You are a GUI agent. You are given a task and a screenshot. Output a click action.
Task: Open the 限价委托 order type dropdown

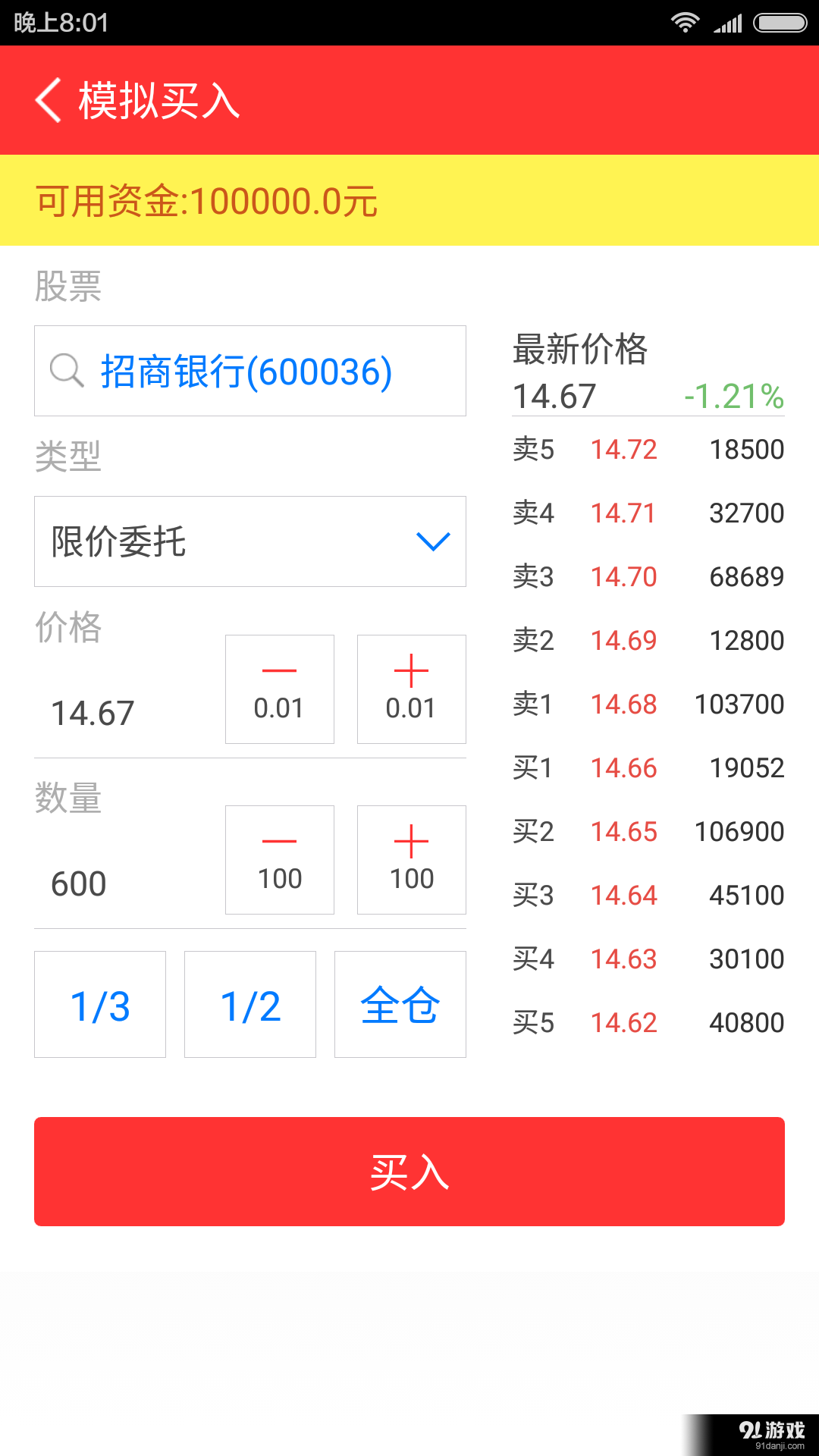click(x=250, y=541)
